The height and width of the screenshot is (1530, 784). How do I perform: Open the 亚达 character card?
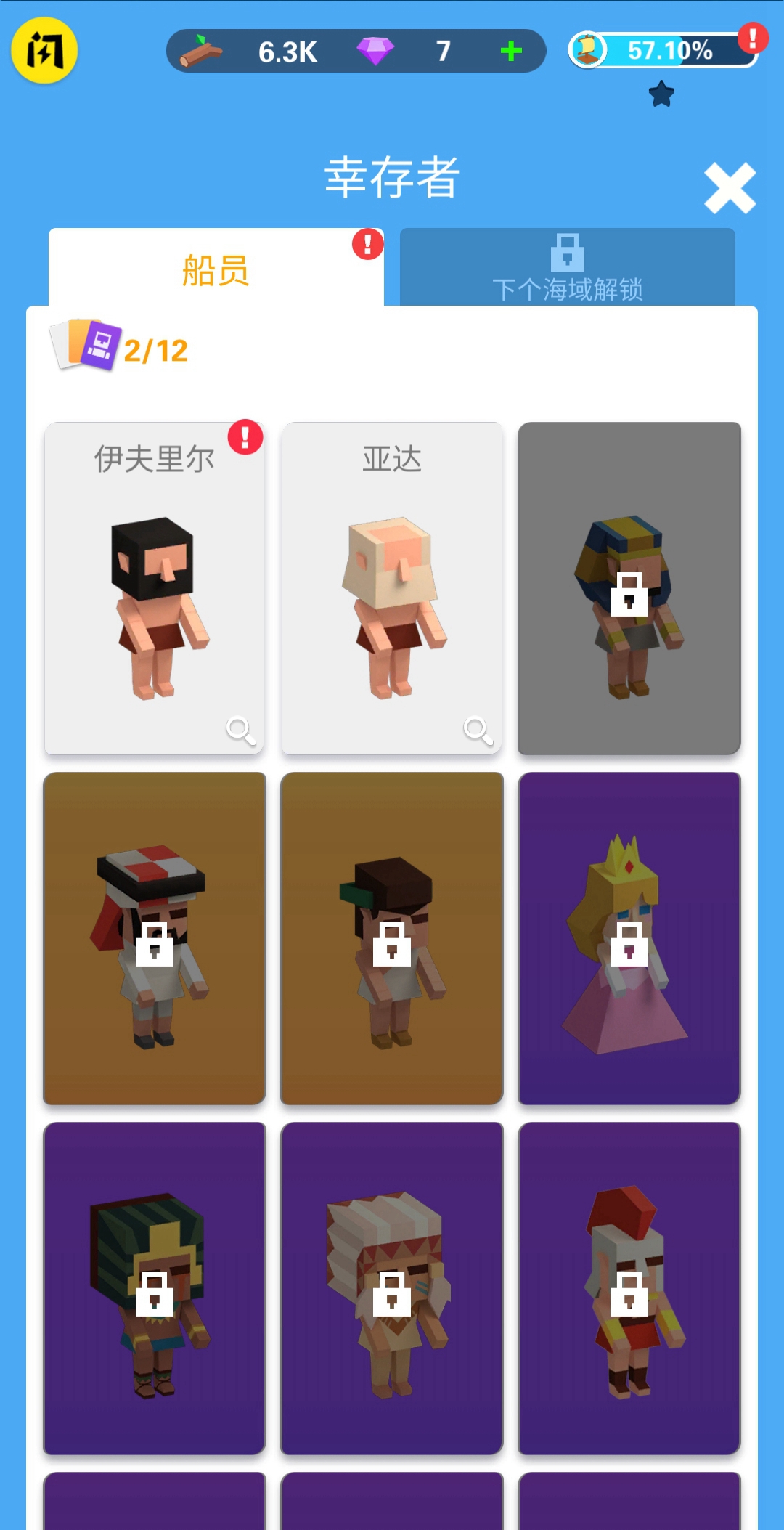tap(391, 588)
